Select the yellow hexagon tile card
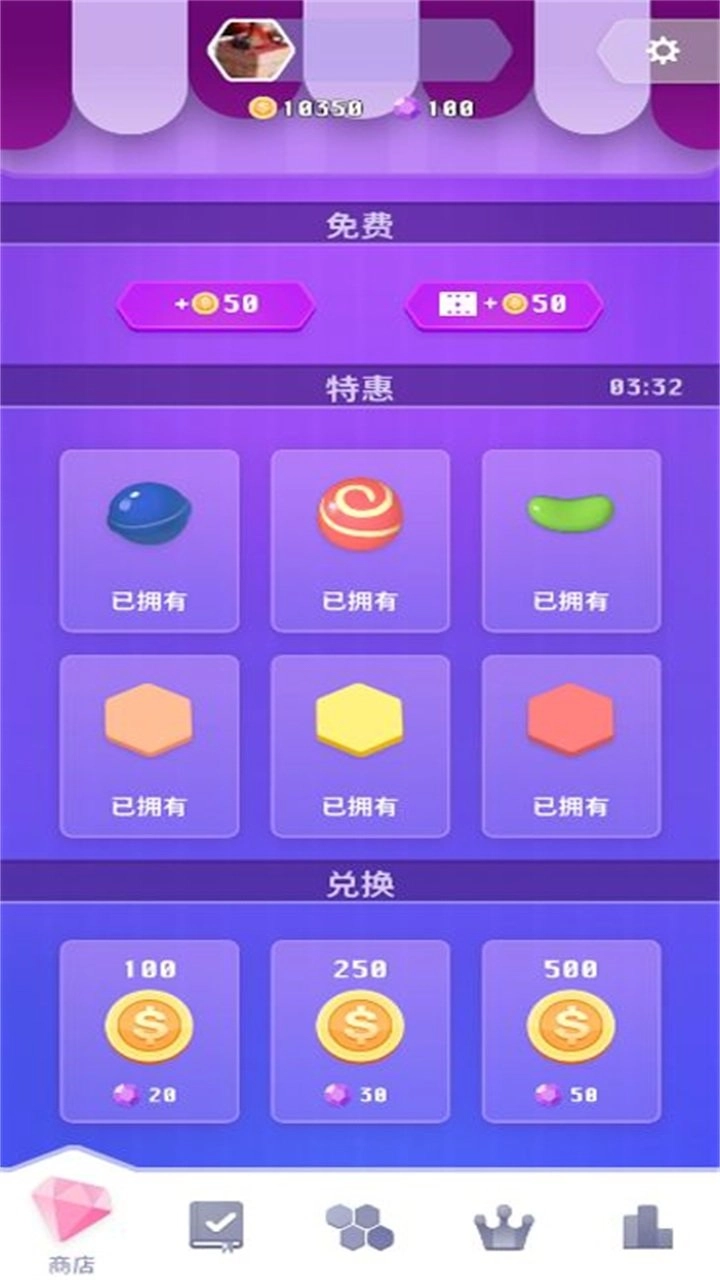720x1280 pixels. tap(360, 745)
